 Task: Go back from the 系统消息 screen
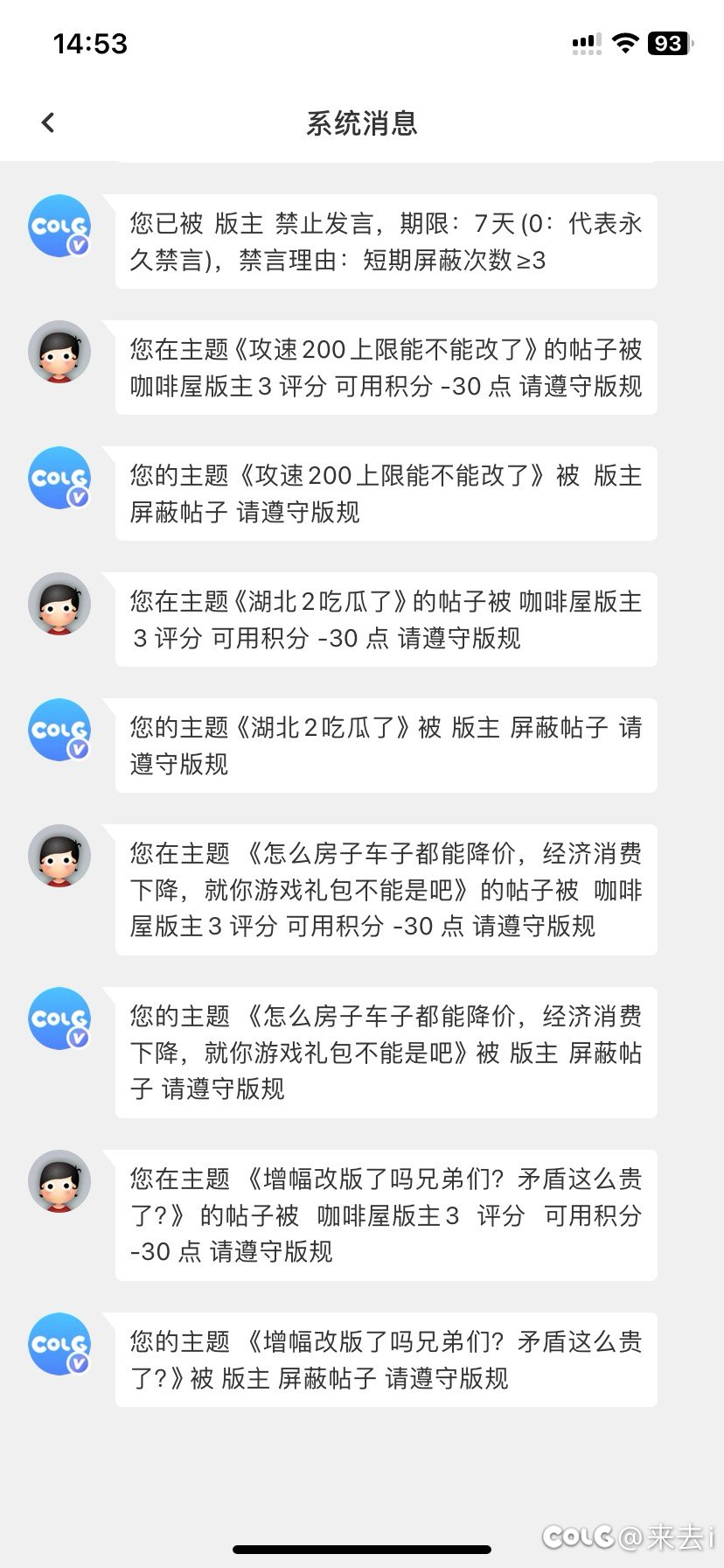[48, 122]
